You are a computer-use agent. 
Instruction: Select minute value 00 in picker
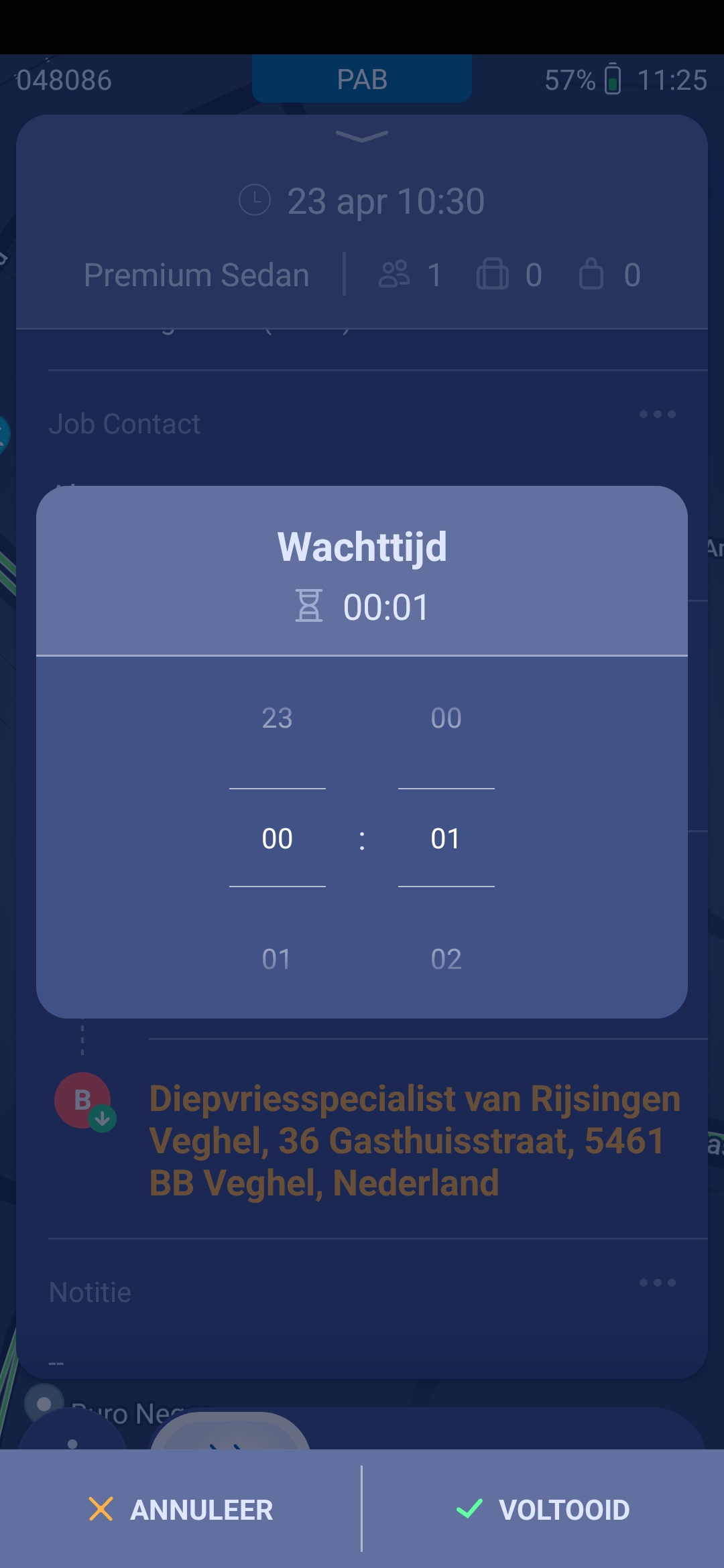click(446, 718)
